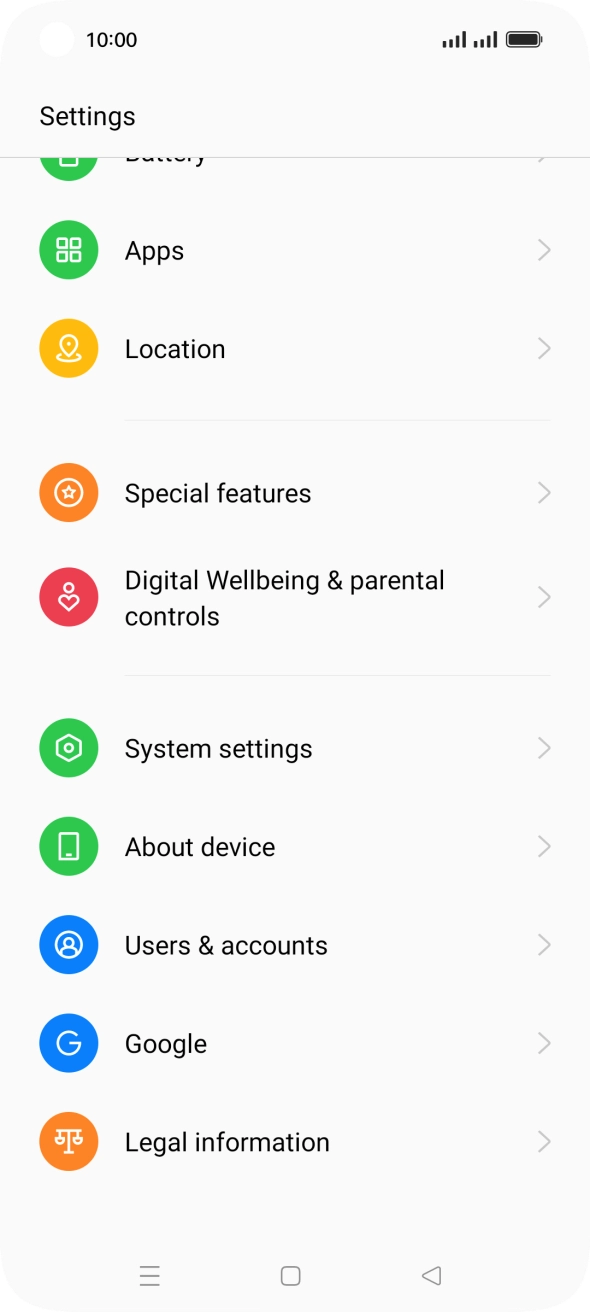This screenshot has width=590, height=1312.
Task: Go to the home screen
Action: (291, 1276)
